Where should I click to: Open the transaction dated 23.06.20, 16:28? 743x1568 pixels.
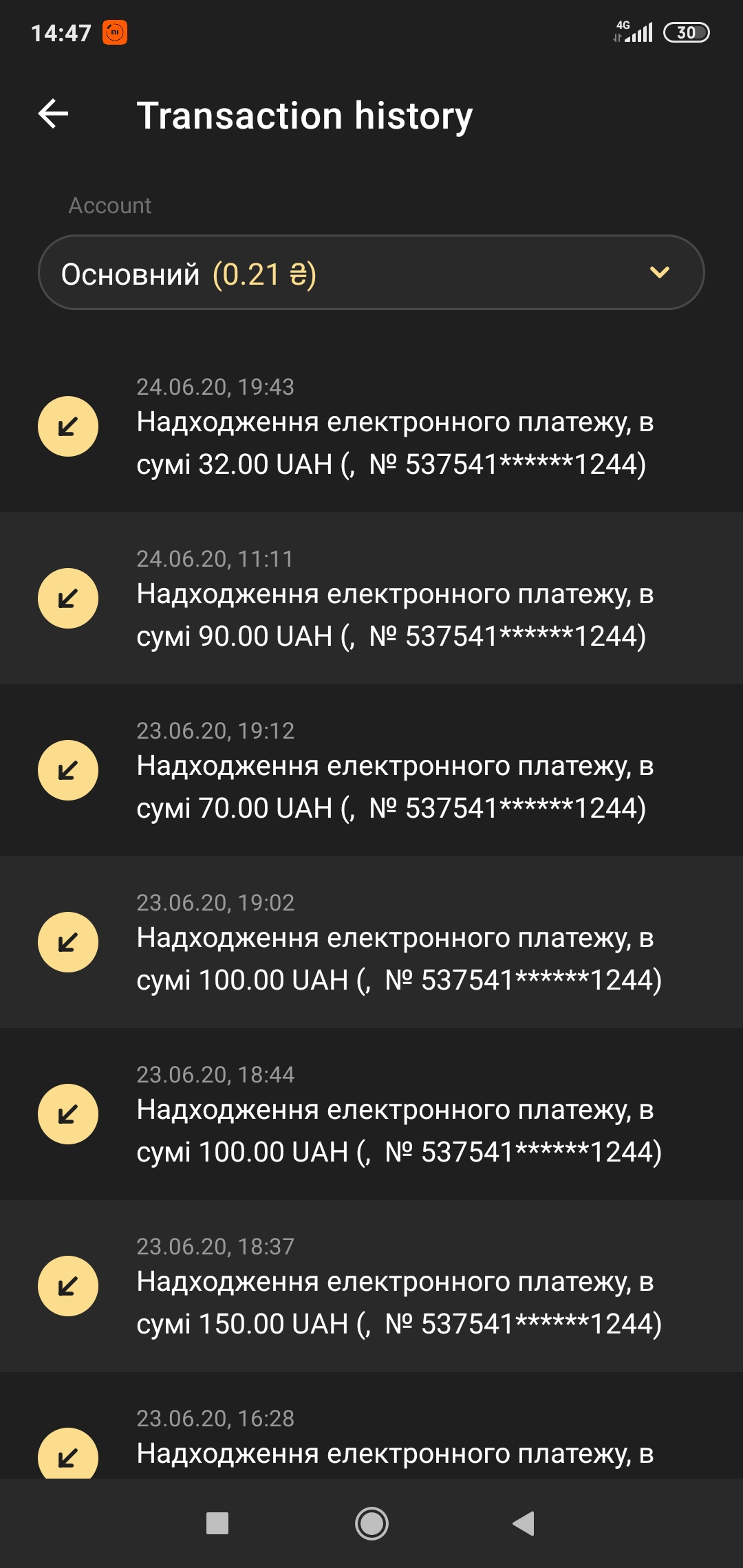pos(371,1439)
